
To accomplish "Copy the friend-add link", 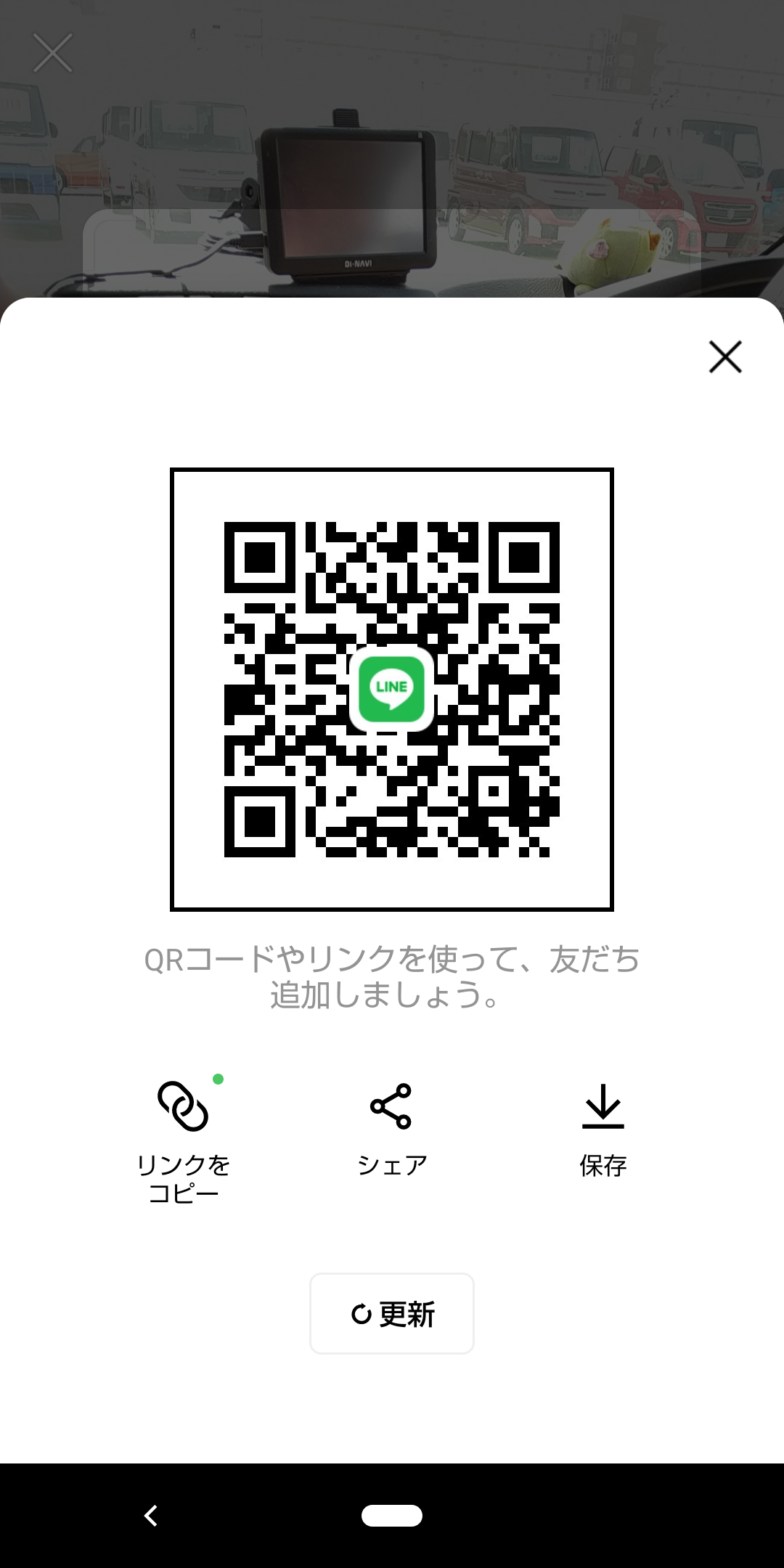I will coord(183,1140).
